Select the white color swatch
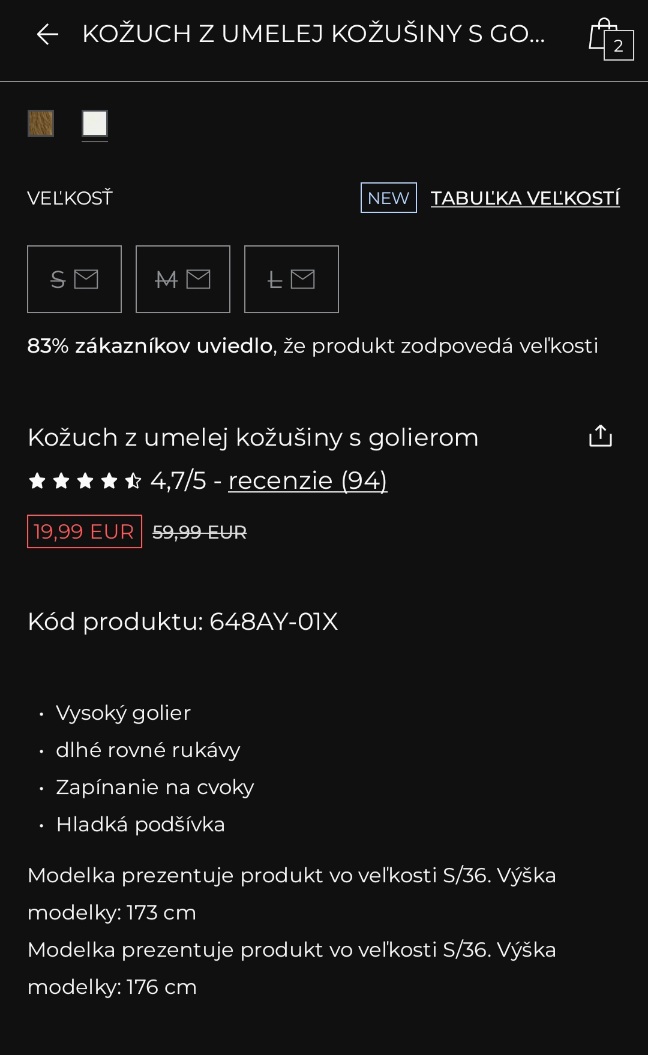The height and width of the screenshot is (1055, 648). coord(95,124)
